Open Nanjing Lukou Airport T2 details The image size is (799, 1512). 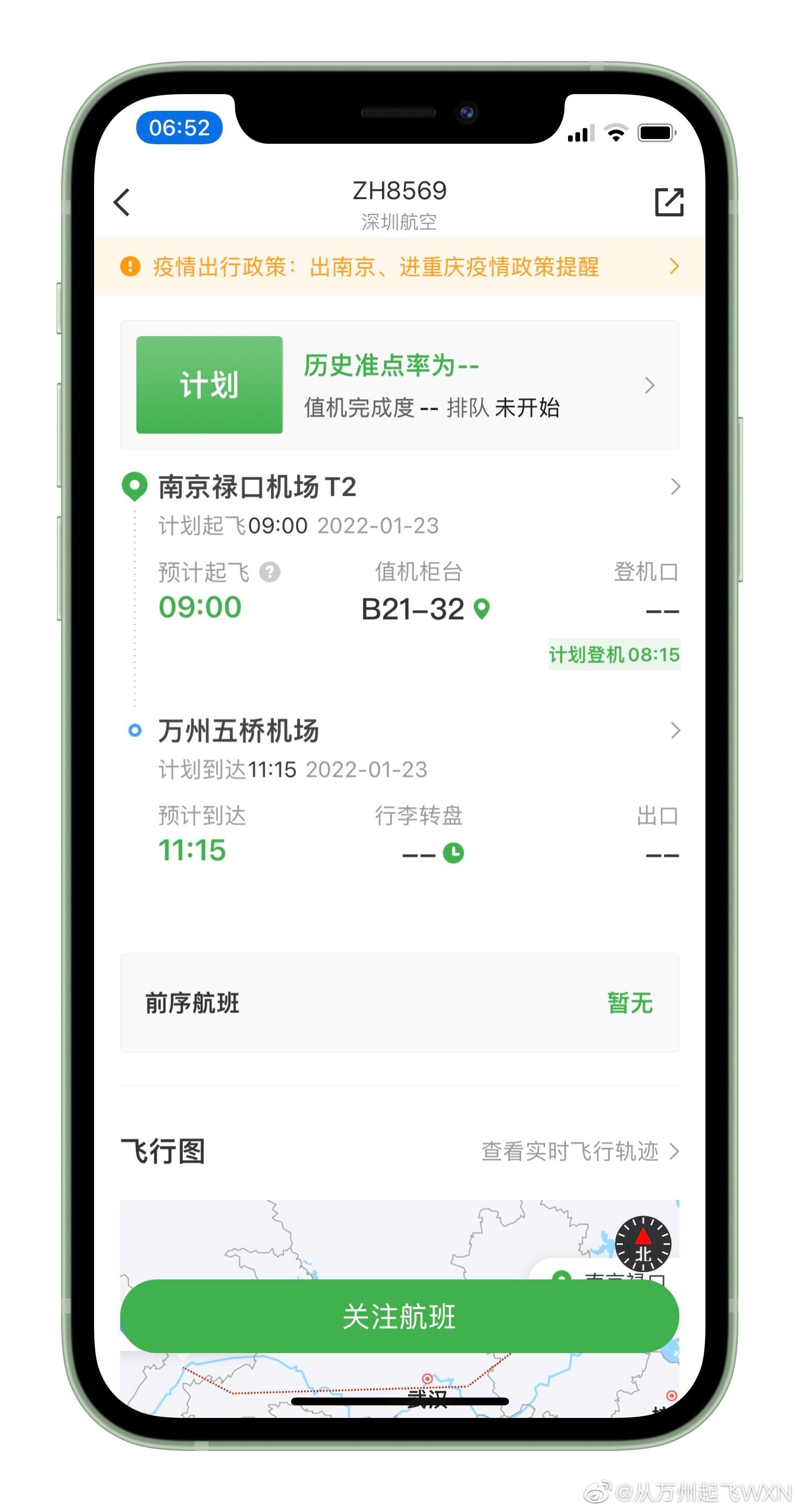click(399, 487)
